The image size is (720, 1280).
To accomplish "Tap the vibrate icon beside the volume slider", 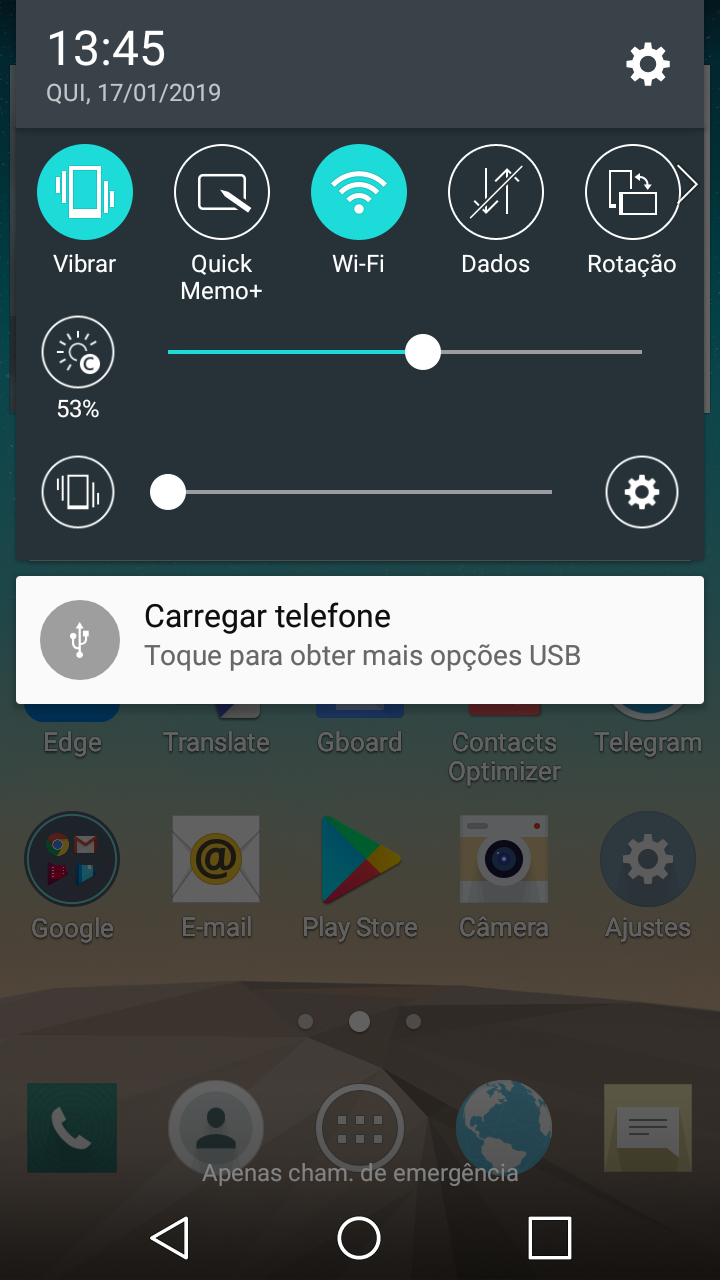I will click(x=78, y=492).
